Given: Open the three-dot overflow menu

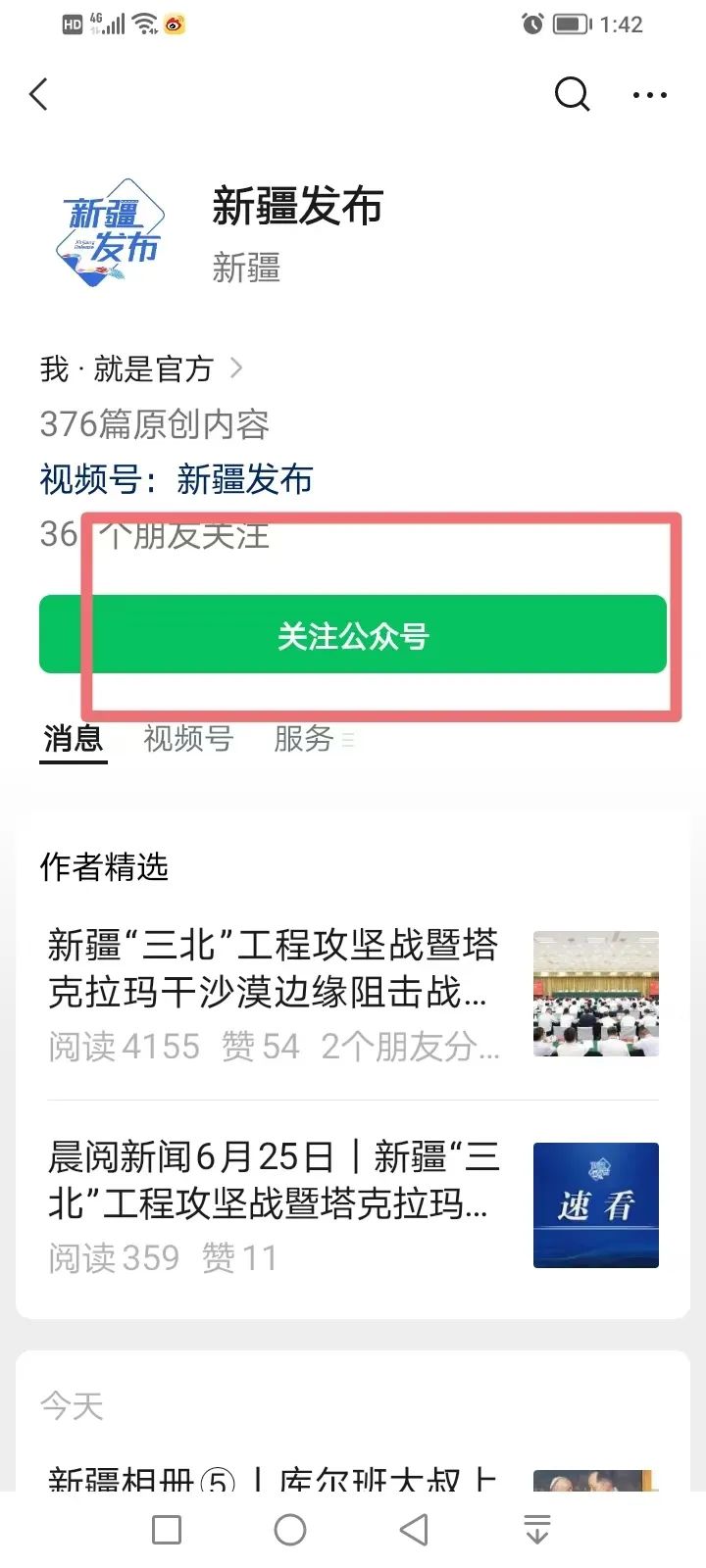Looking at the screenshot, I should click(649, 95).
